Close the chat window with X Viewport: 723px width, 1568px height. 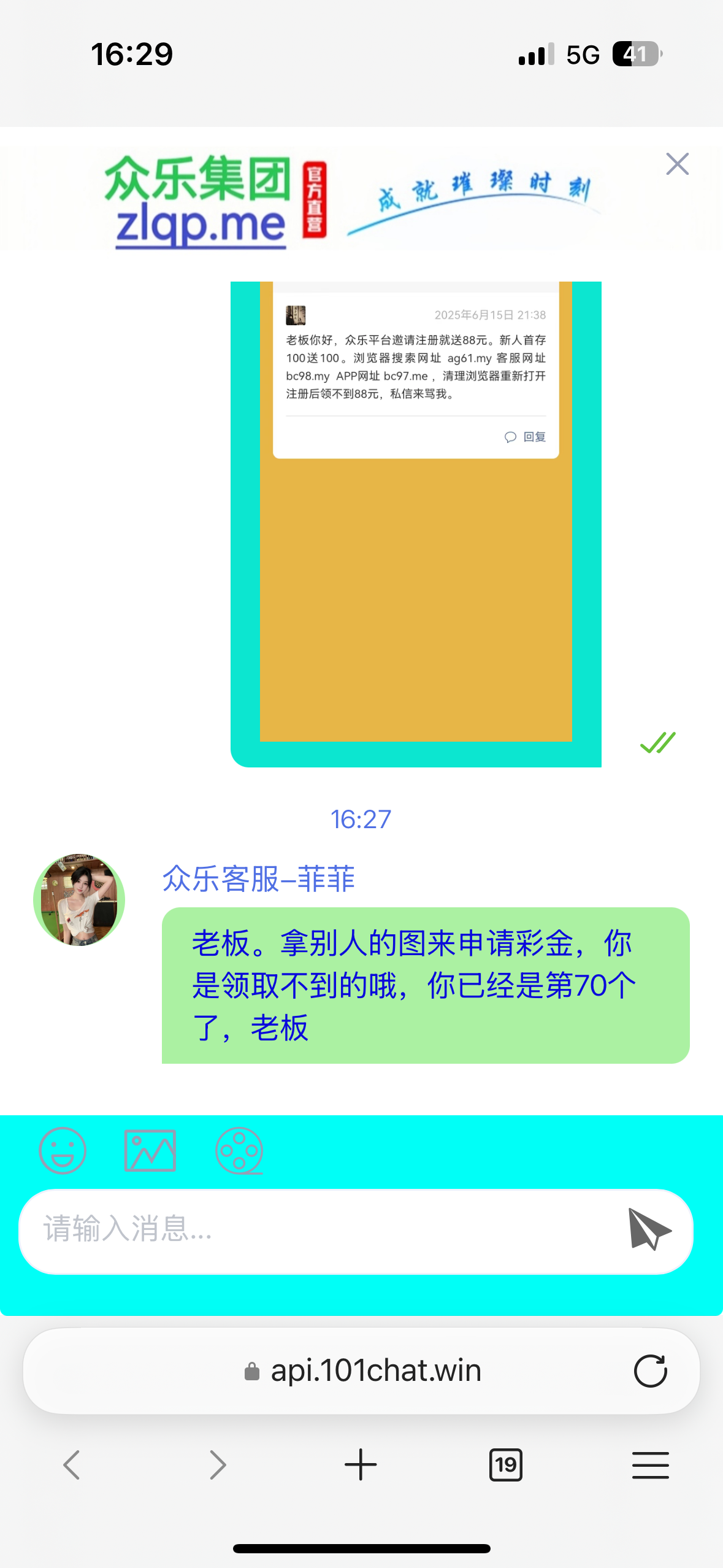tap(677, 164)
